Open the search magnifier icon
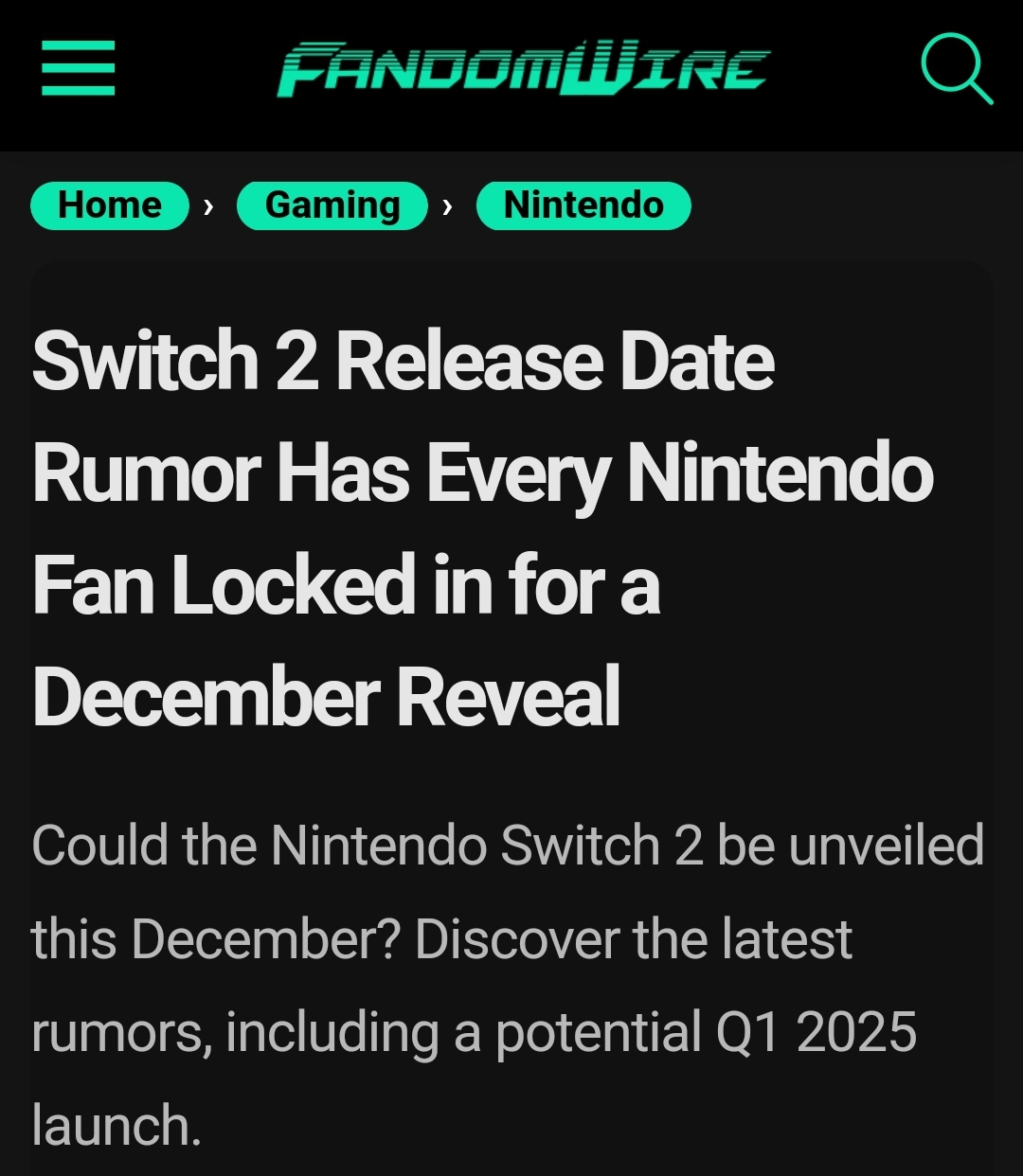This screenshot has width=1023, height=1176. click(x=956, y=68)
